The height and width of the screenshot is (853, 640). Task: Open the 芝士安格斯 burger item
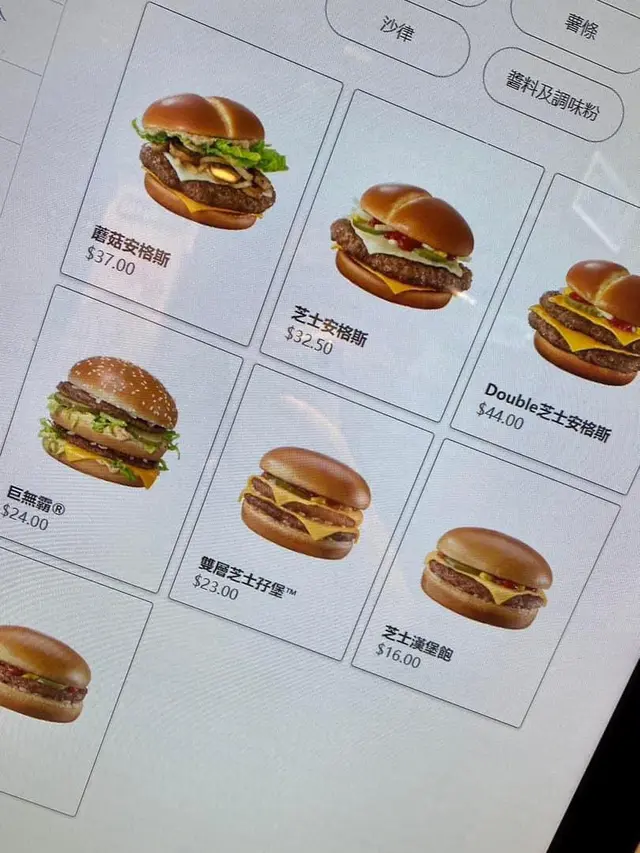pos(400,255)
